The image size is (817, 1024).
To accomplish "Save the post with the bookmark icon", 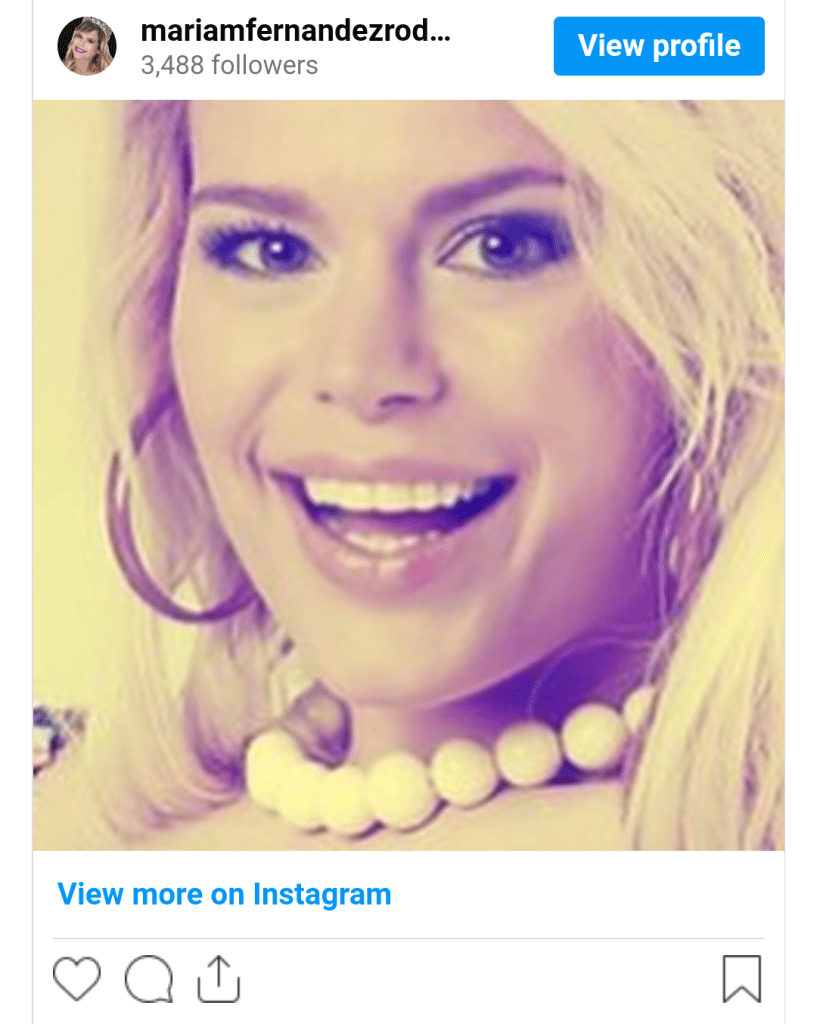I will (x=741, y=978).
